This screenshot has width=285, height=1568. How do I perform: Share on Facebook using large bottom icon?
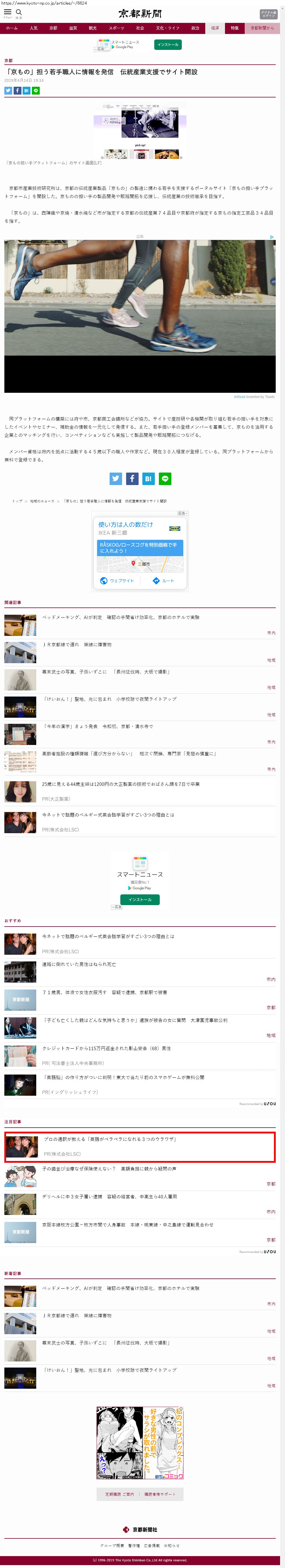(132, 478)
